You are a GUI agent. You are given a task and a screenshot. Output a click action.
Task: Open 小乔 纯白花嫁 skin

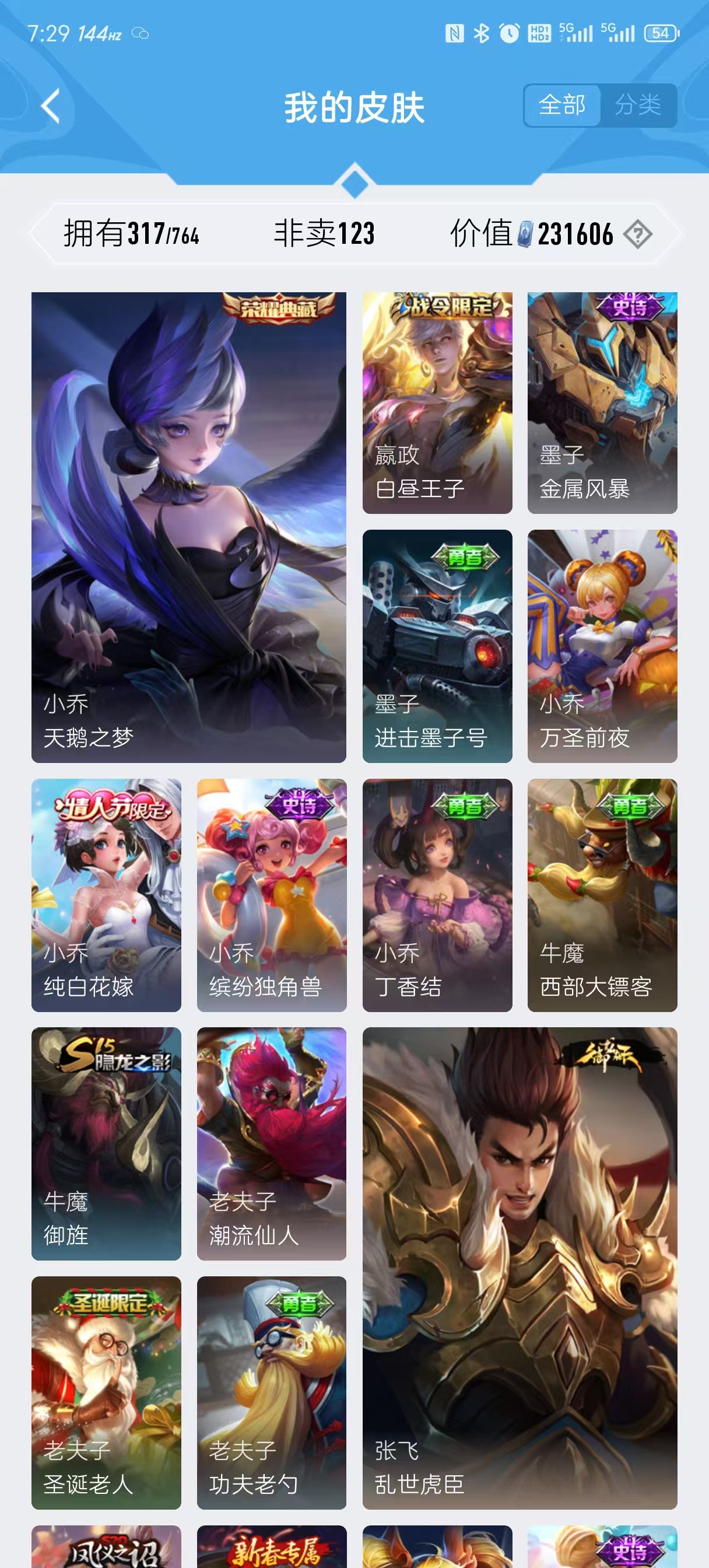106,895
